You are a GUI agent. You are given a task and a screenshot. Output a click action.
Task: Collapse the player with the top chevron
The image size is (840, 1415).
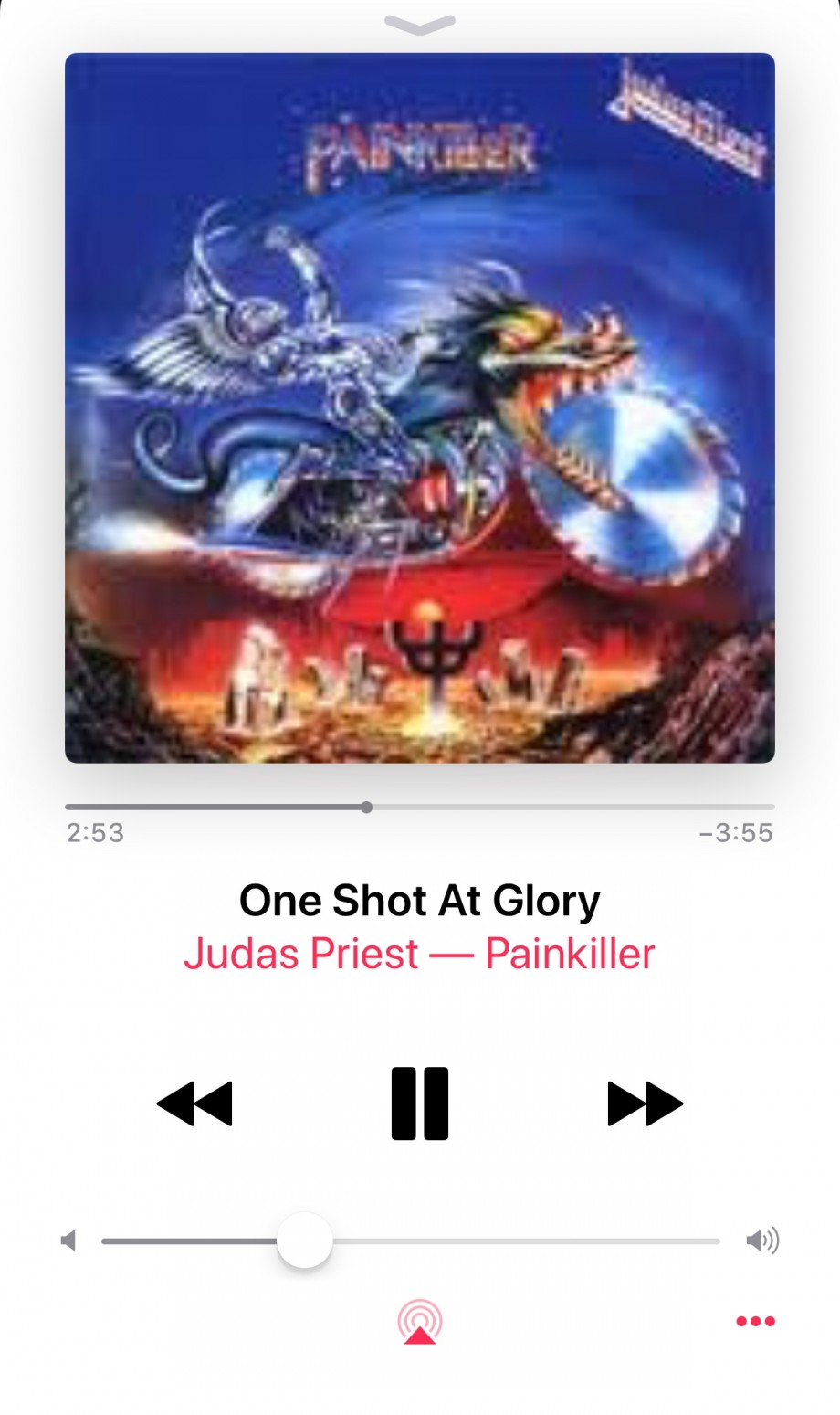click(420, 24)
